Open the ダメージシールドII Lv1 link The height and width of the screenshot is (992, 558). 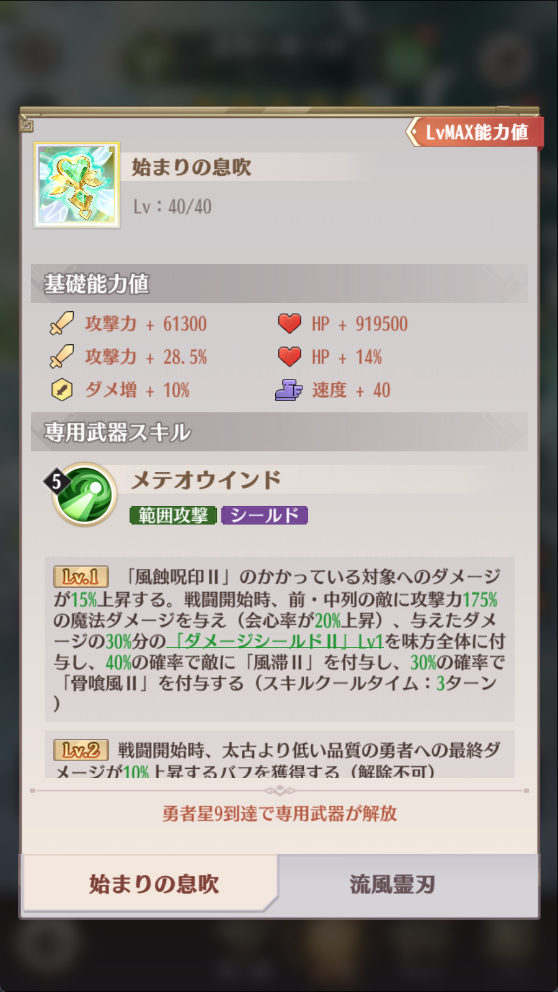275,641
